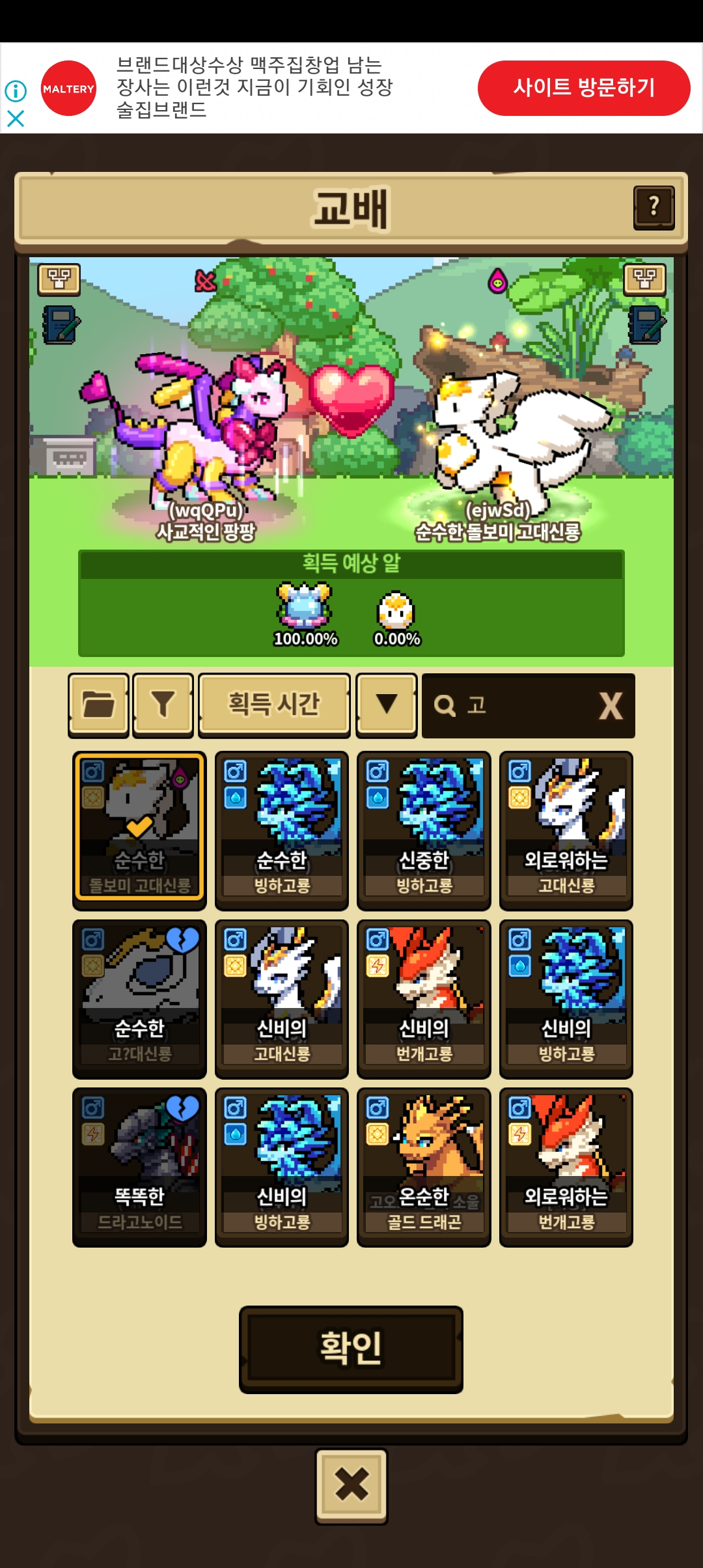Select the 똑똑한 드라코노이드 card

coord(139,1167)
